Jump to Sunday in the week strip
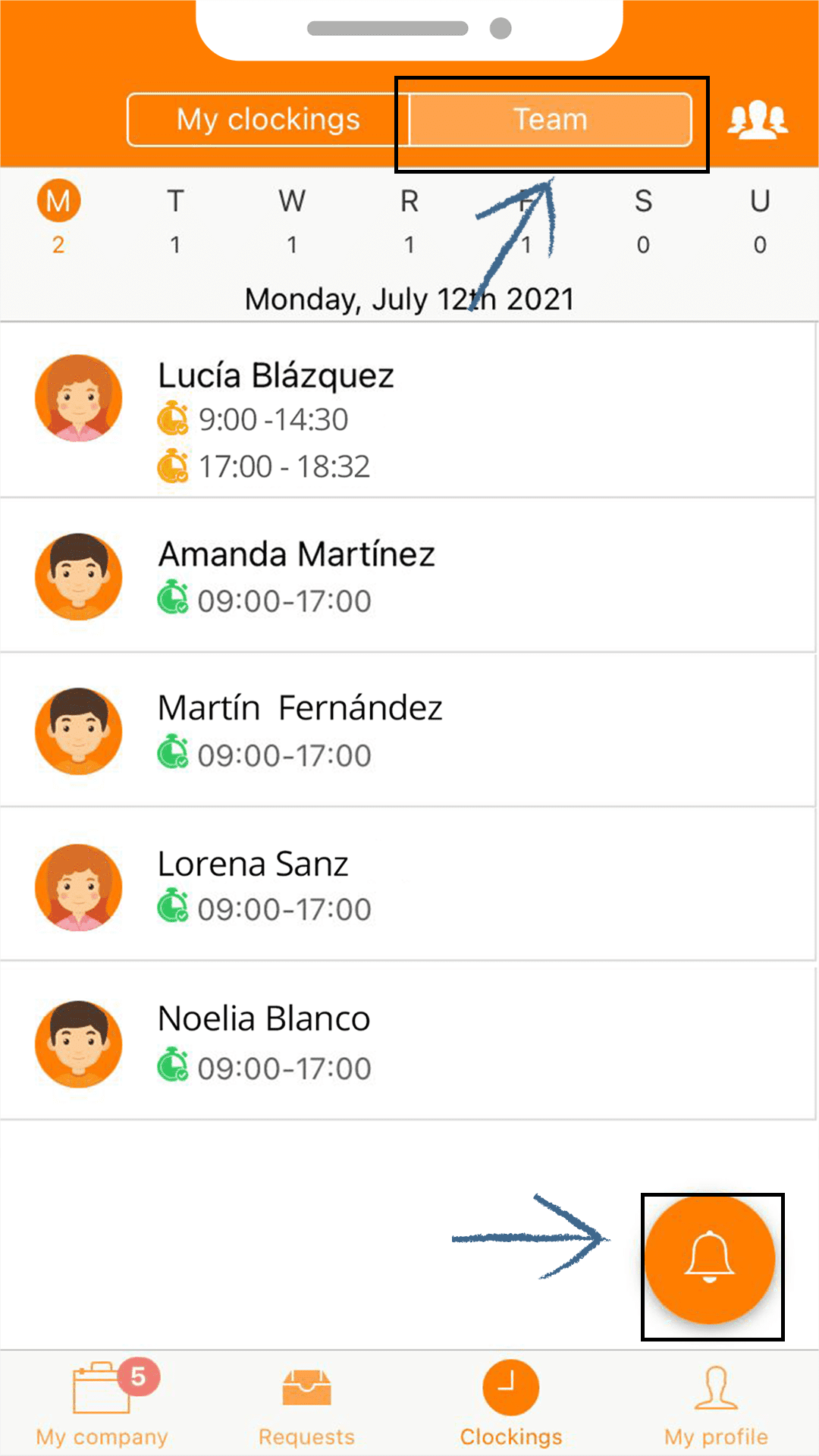Image resolution: width=819 pixels, height=1456 pixels. pyautogui.click(x=760, y=220)
